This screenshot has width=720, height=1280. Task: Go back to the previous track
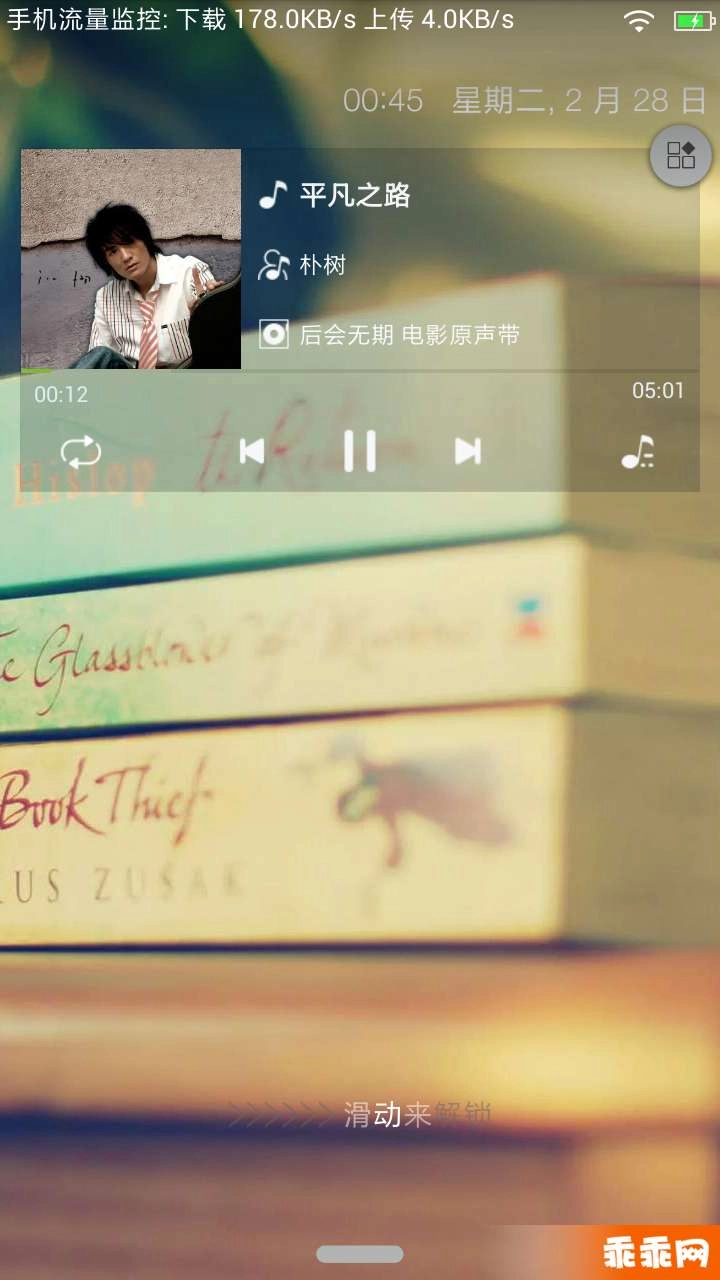click(x=252, y=451)
